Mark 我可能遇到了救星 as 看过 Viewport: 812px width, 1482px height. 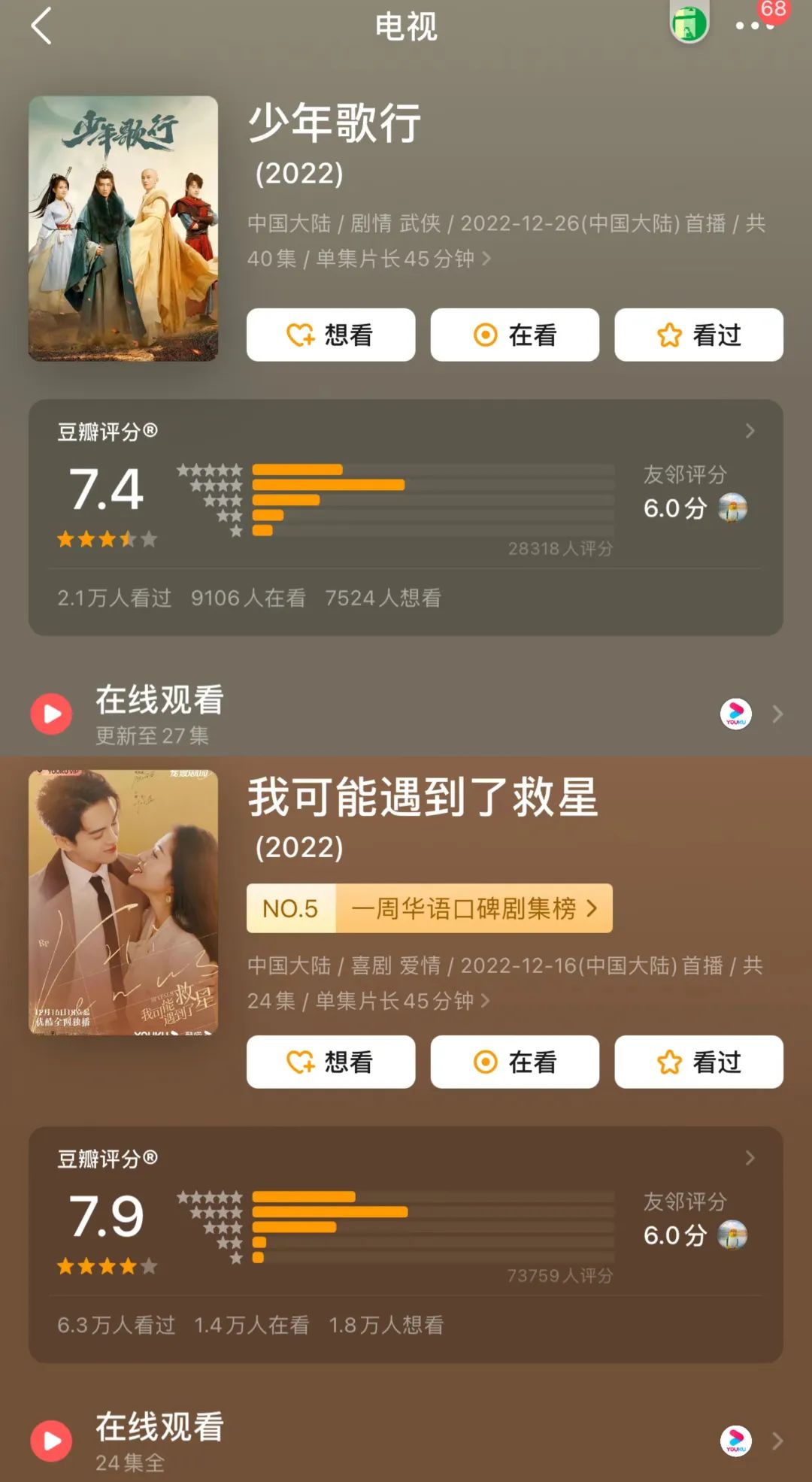(x=698, y=1062)
